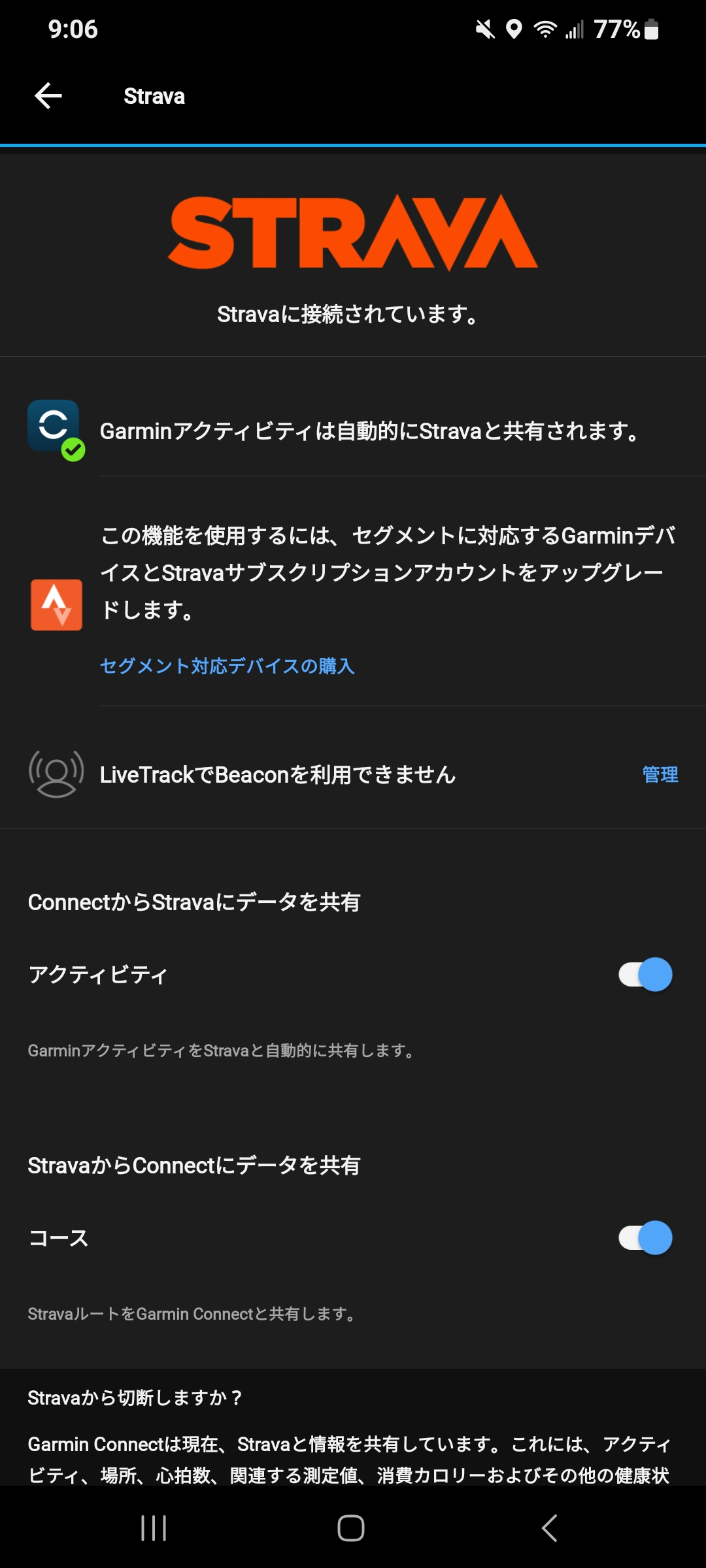Screen dimensions: 706x1568
Task: Turn off the コース sharing switch
Action: point(645,1238)
